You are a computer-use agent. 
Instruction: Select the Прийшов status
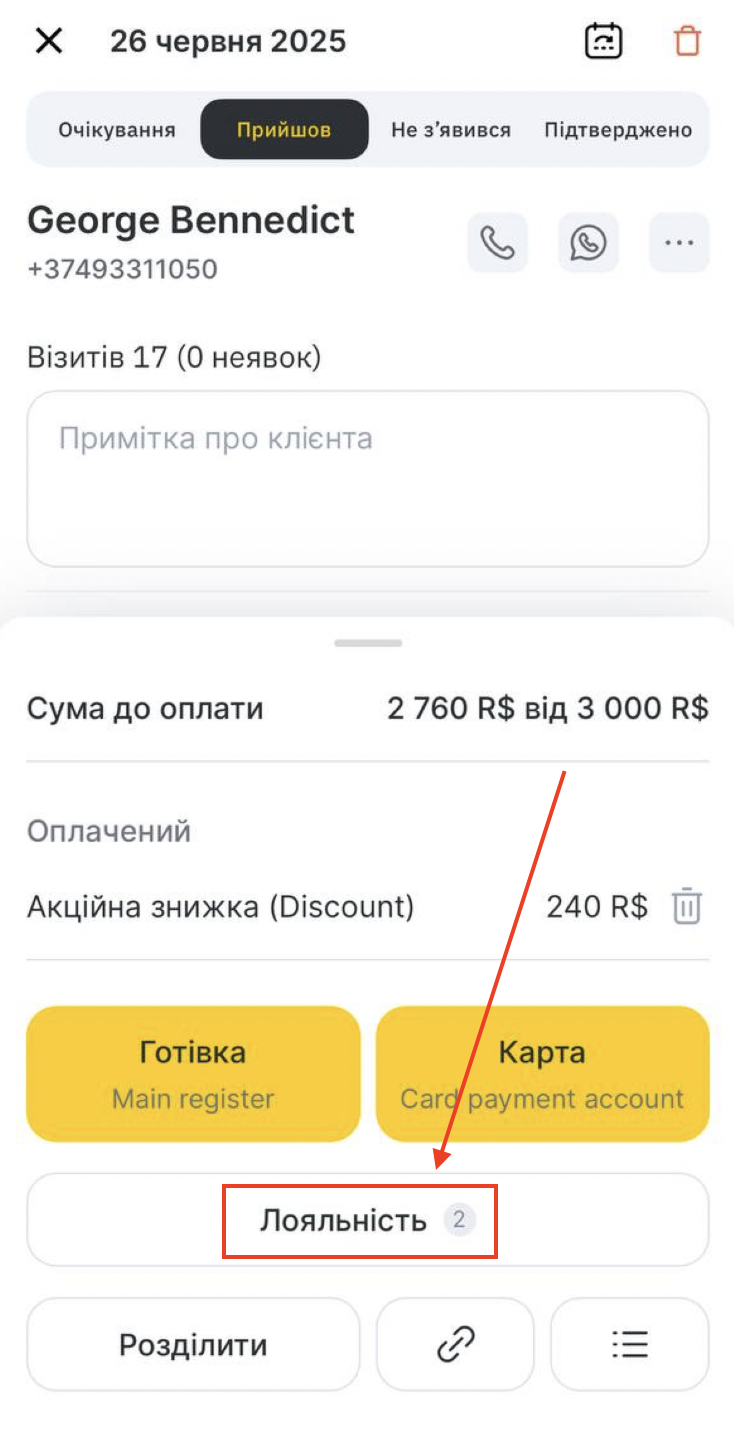coord(284,130)
